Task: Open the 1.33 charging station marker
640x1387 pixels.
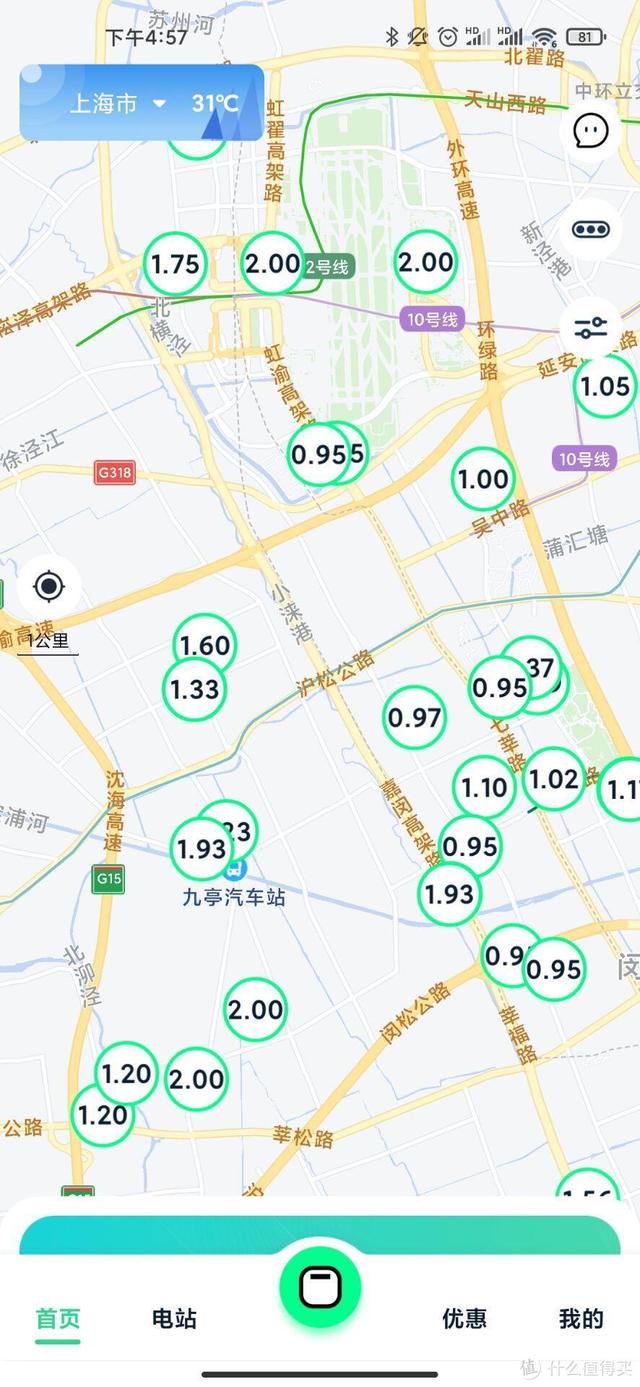Action: 195,689
